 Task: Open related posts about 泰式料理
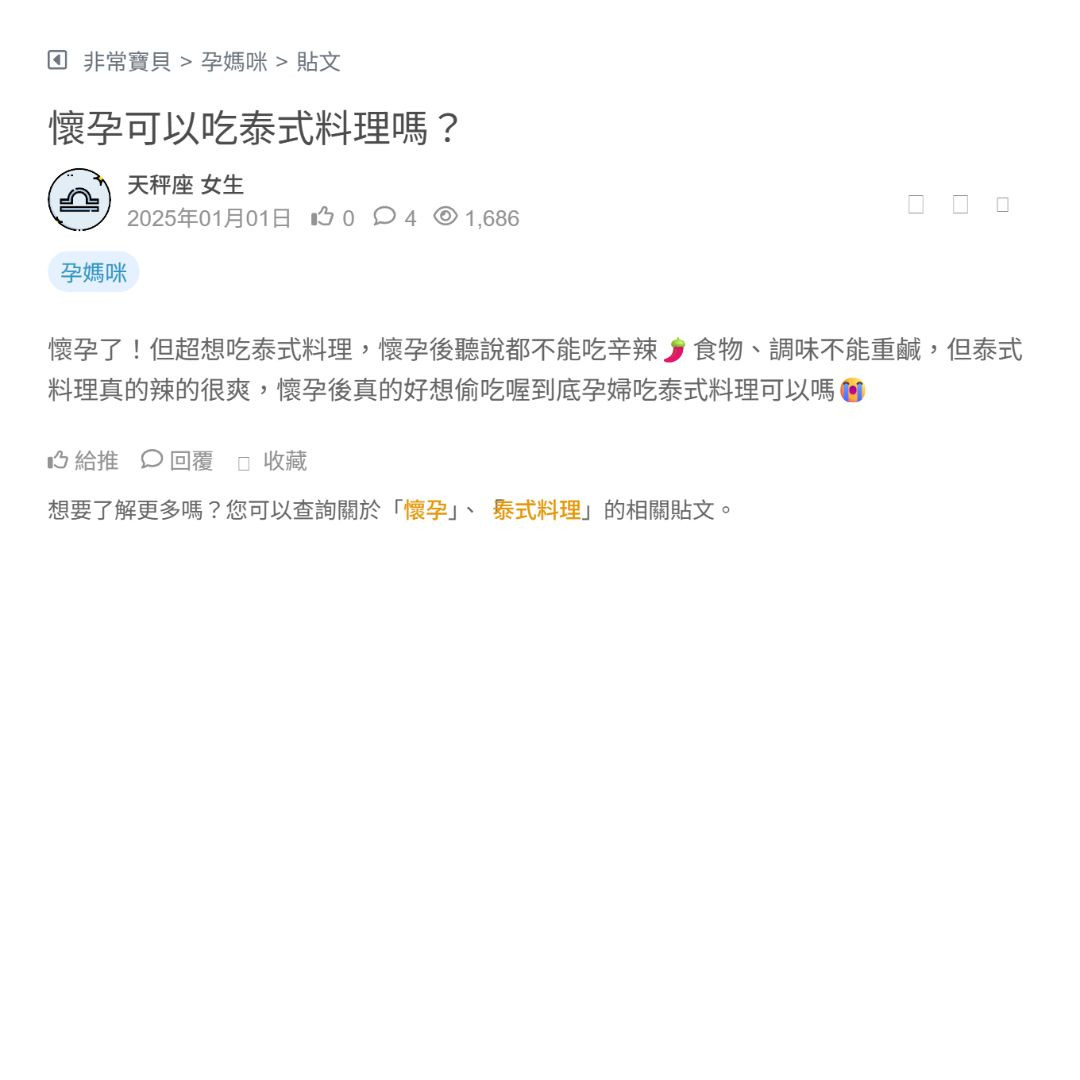(536, 510)
